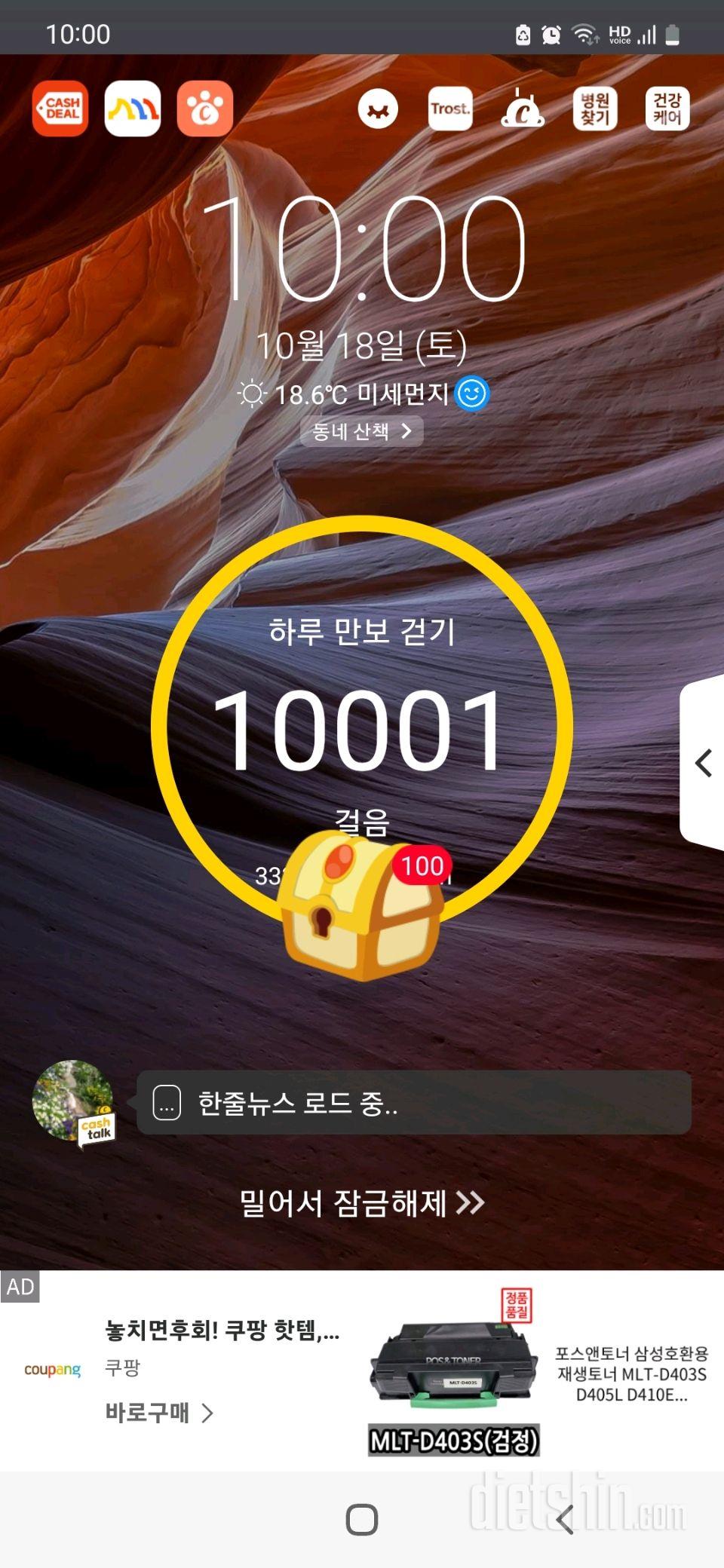Screen dimensions: 724x1568
Task: Open the 건강케어 health care shortcut
Action: click(x=667, y=109)
